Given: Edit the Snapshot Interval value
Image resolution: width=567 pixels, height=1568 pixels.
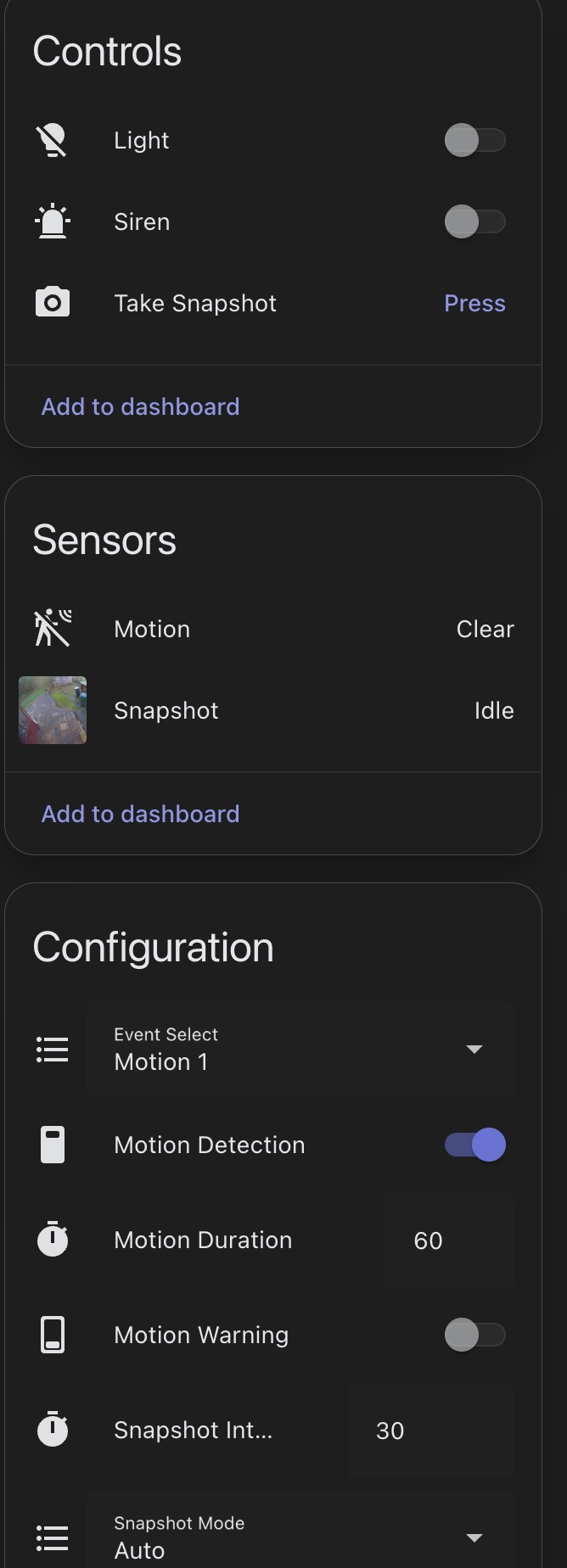Looking at the screenshot, I should click(x=430, y=1431).
